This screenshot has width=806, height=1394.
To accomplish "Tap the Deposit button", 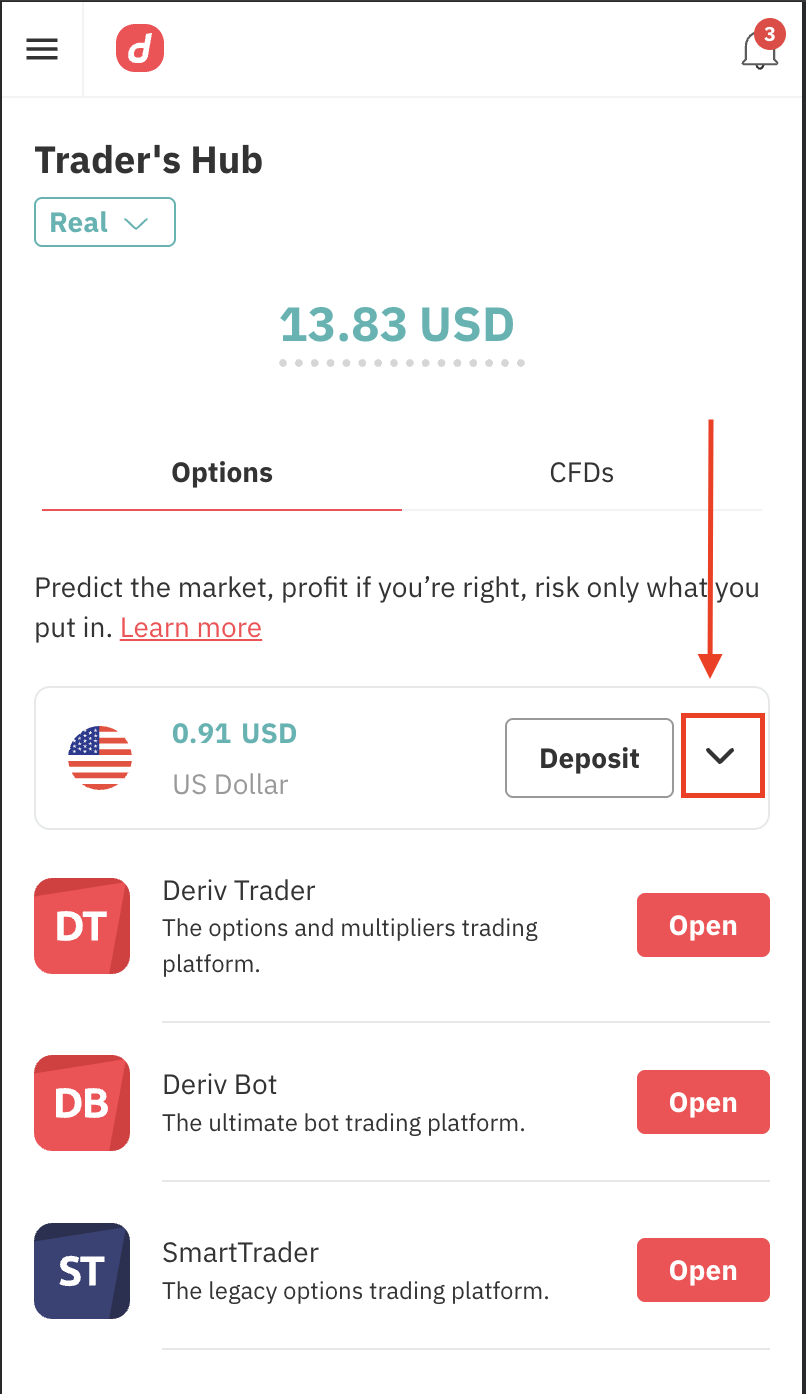I will (589, 758).
